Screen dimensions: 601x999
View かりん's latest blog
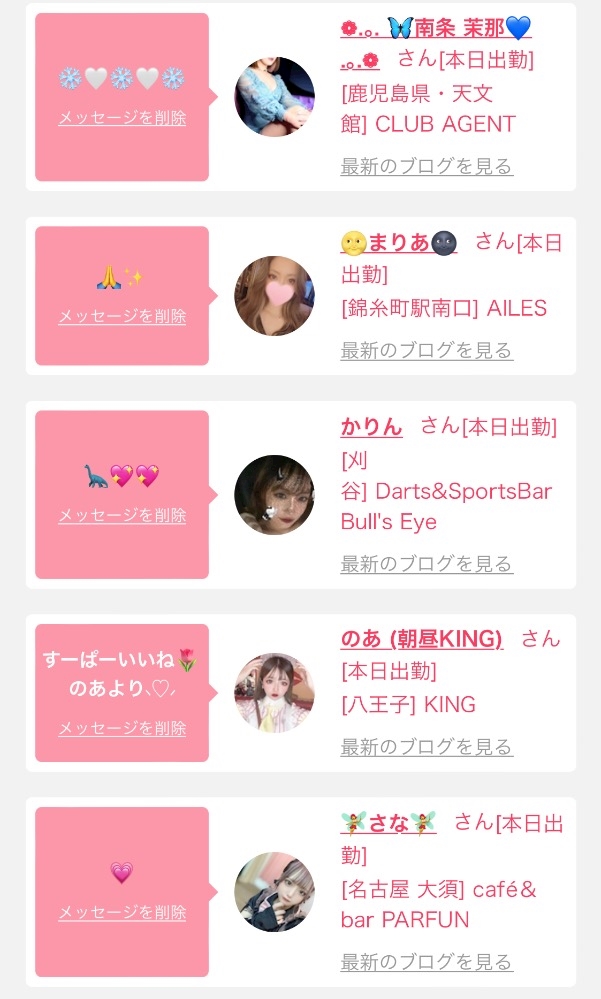[x=426, y=563]
